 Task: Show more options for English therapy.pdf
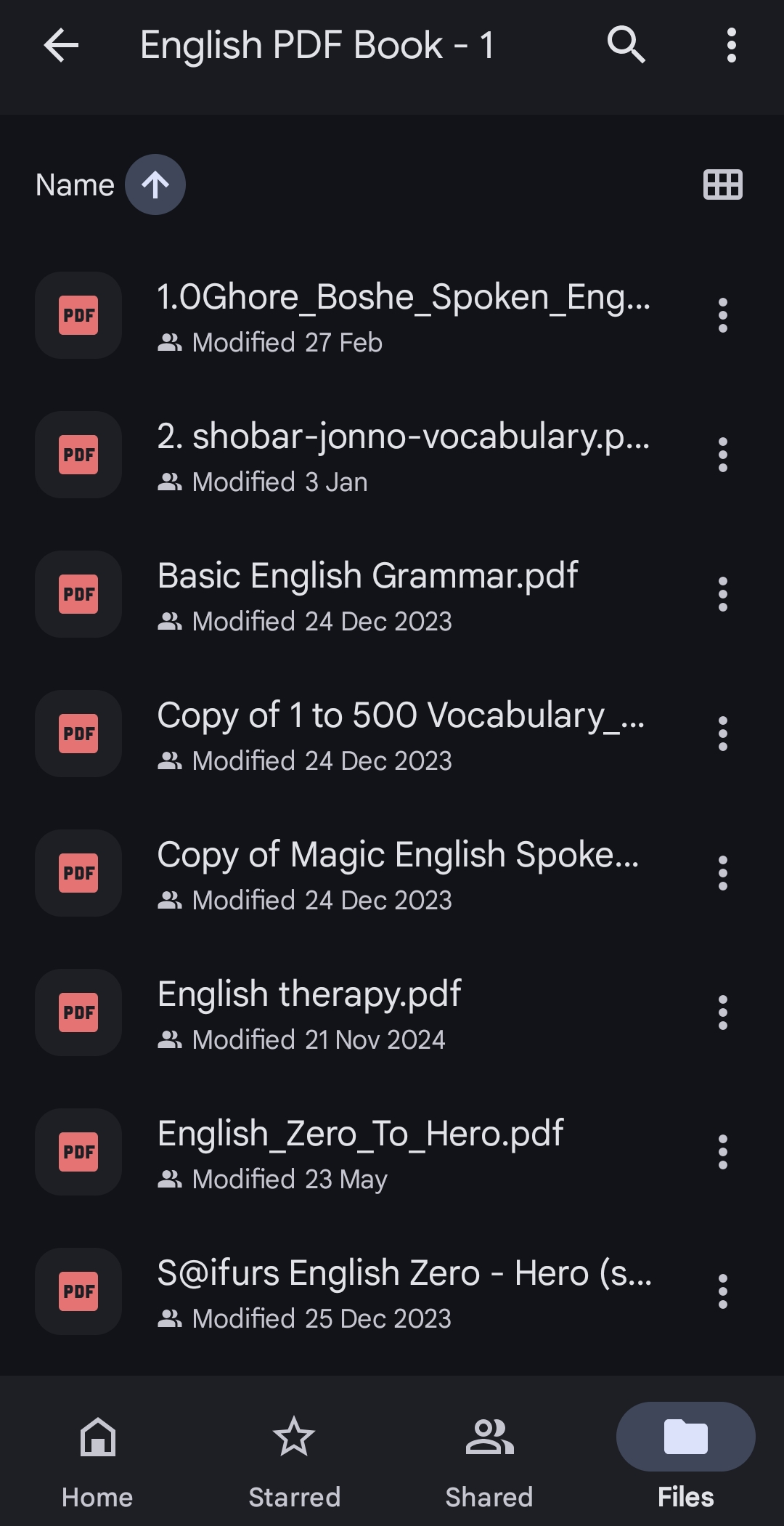pyautogui.click(x=722, y=1013)
